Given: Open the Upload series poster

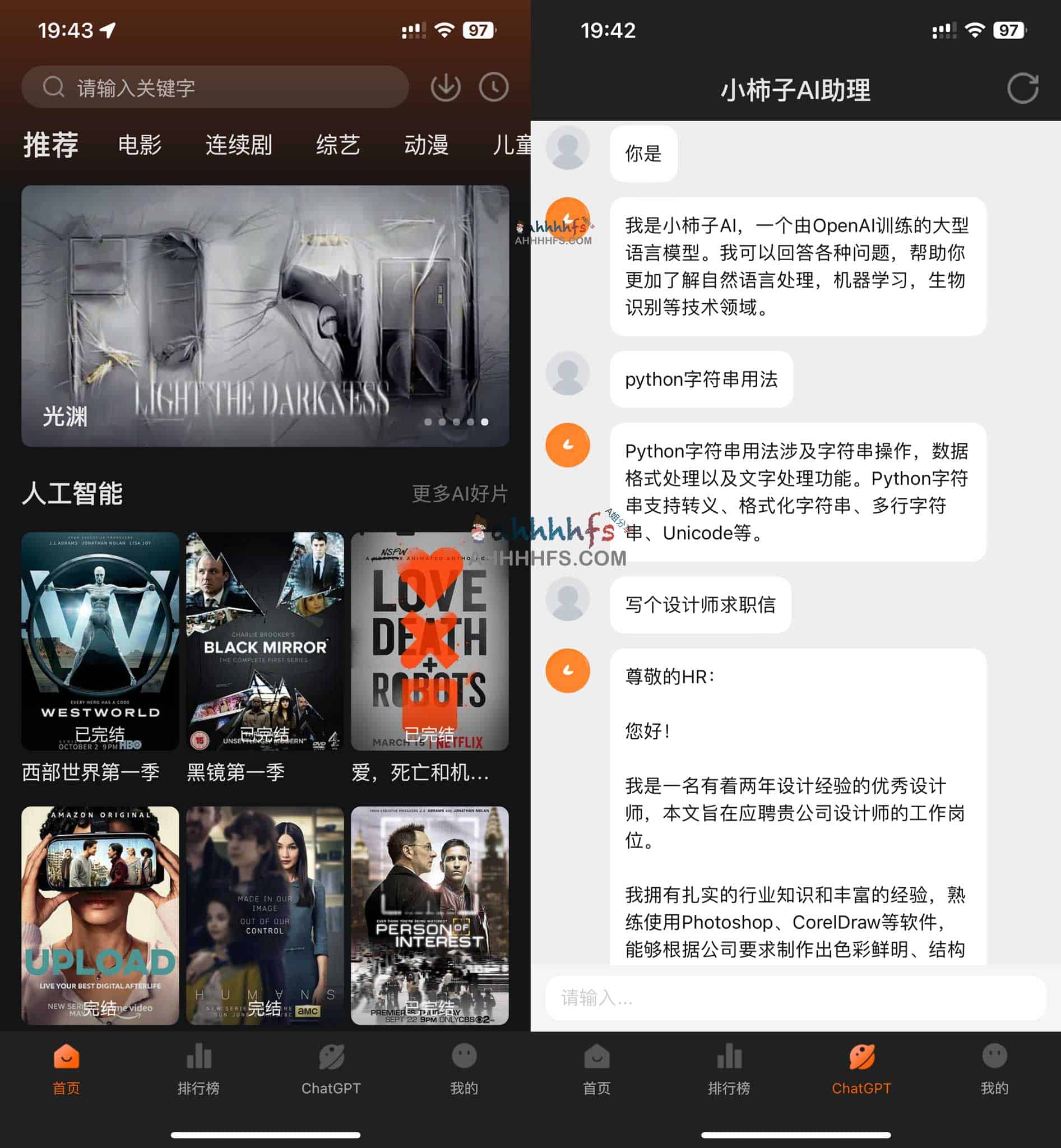Looking at the screenshot, I should pos(100,915).
